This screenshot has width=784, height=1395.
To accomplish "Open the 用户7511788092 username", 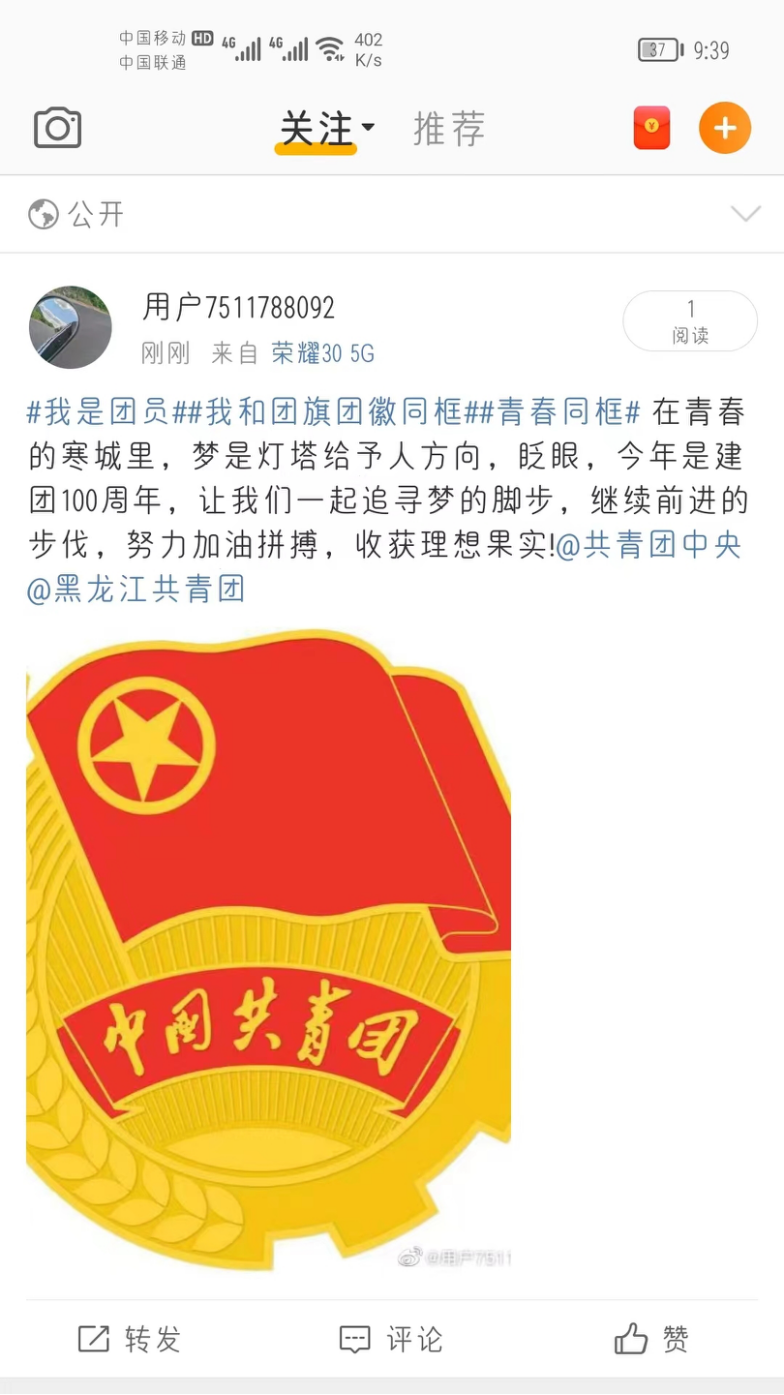I will (238, 308).
